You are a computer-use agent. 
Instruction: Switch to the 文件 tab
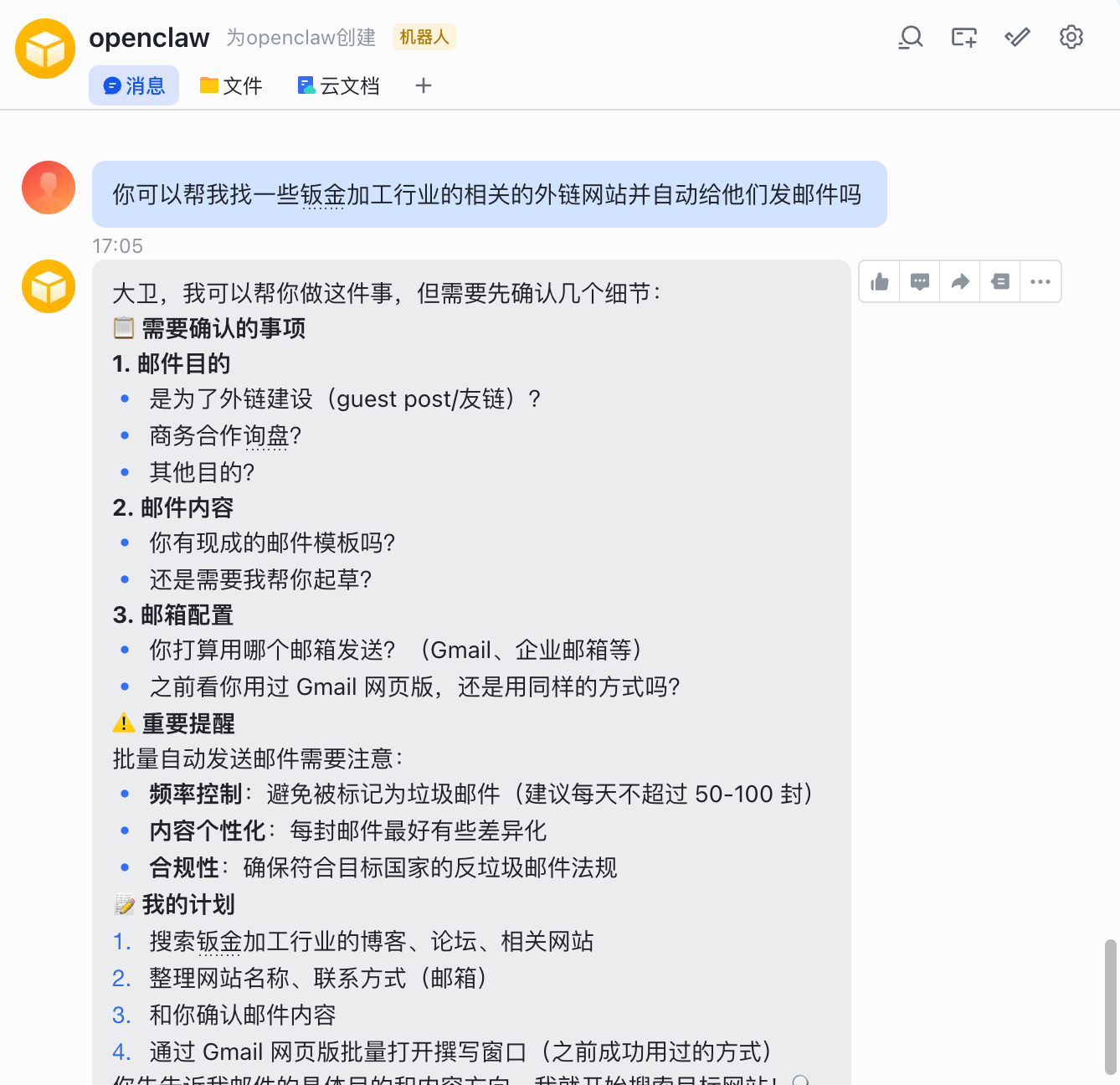point(231,85)
